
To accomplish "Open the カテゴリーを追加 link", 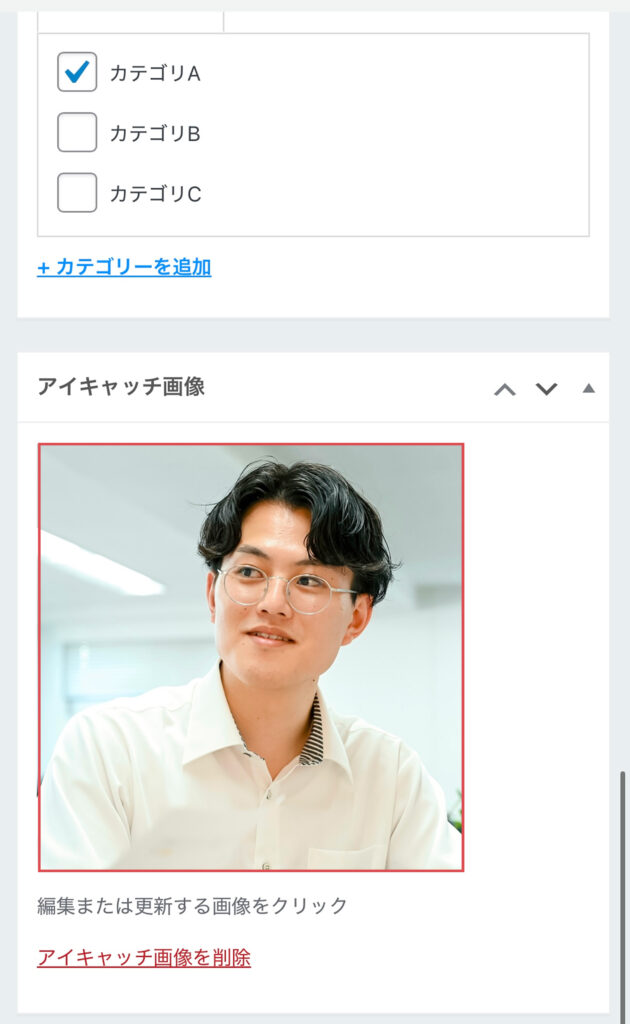I will point(124,267).
